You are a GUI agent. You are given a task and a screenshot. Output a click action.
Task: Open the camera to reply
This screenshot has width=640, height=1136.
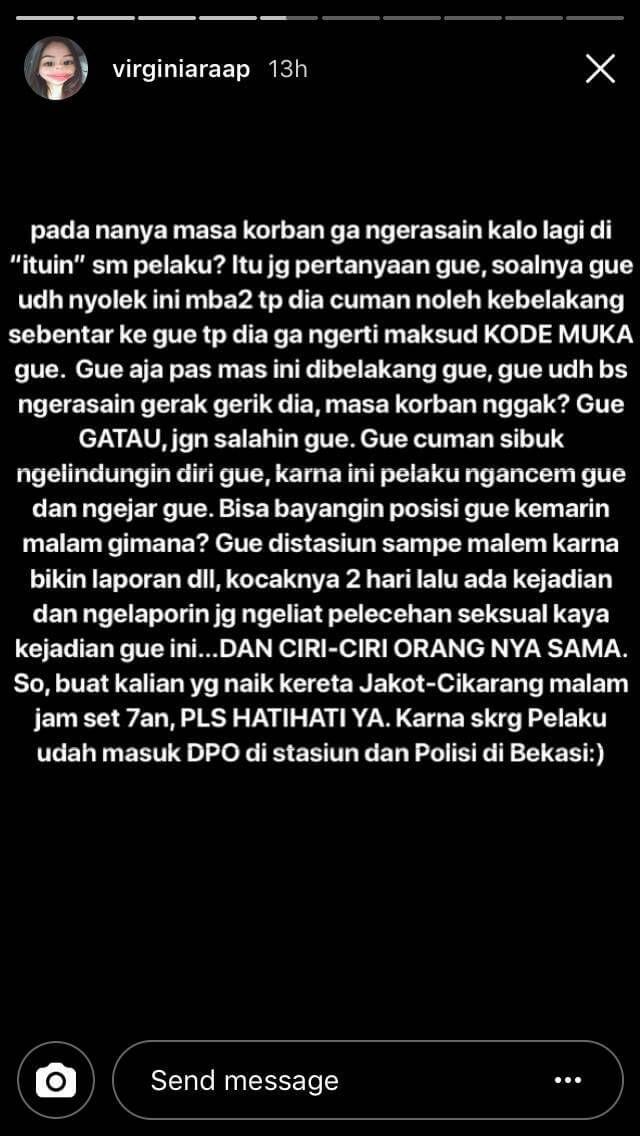tap(56, 1080)
